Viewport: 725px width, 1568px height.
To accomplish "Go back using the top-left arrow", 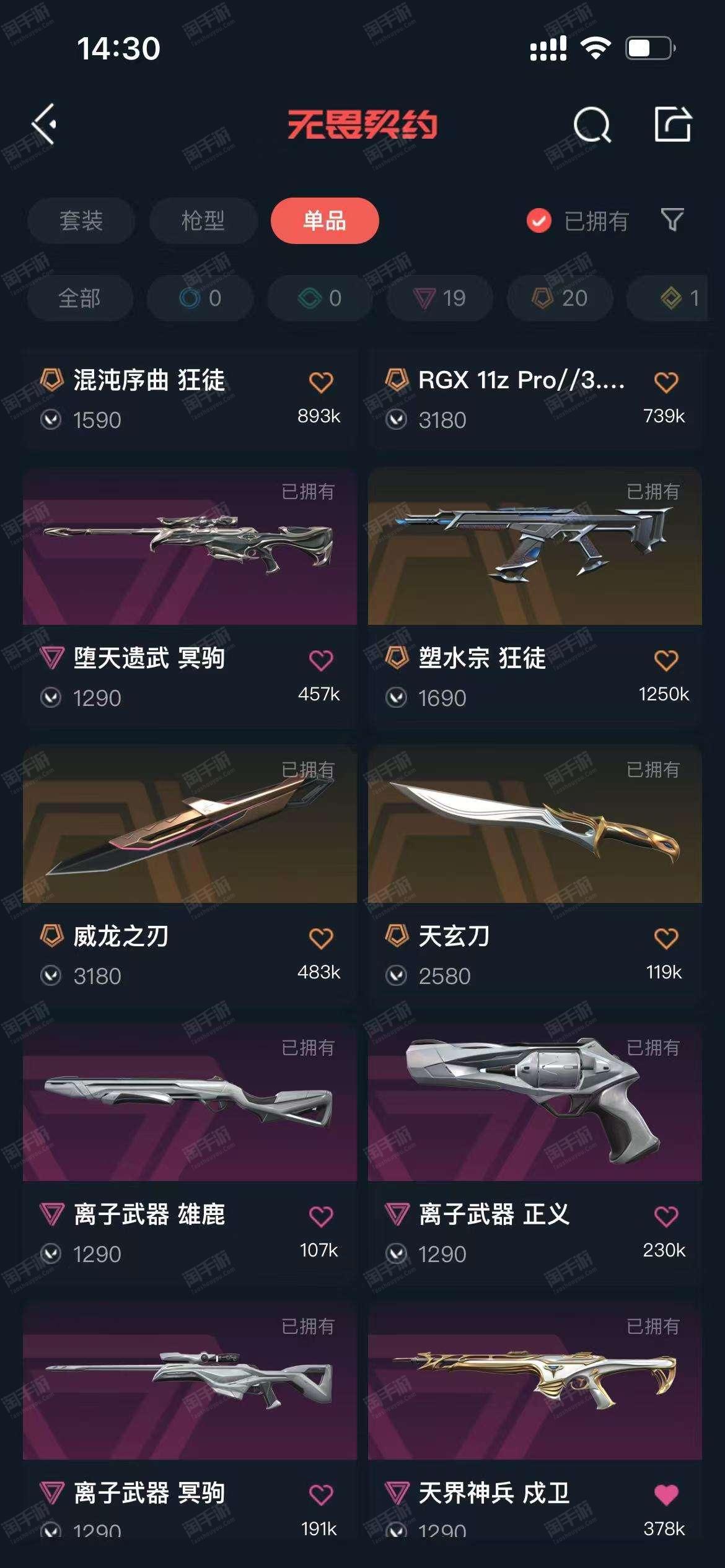I will coord(45,124).
